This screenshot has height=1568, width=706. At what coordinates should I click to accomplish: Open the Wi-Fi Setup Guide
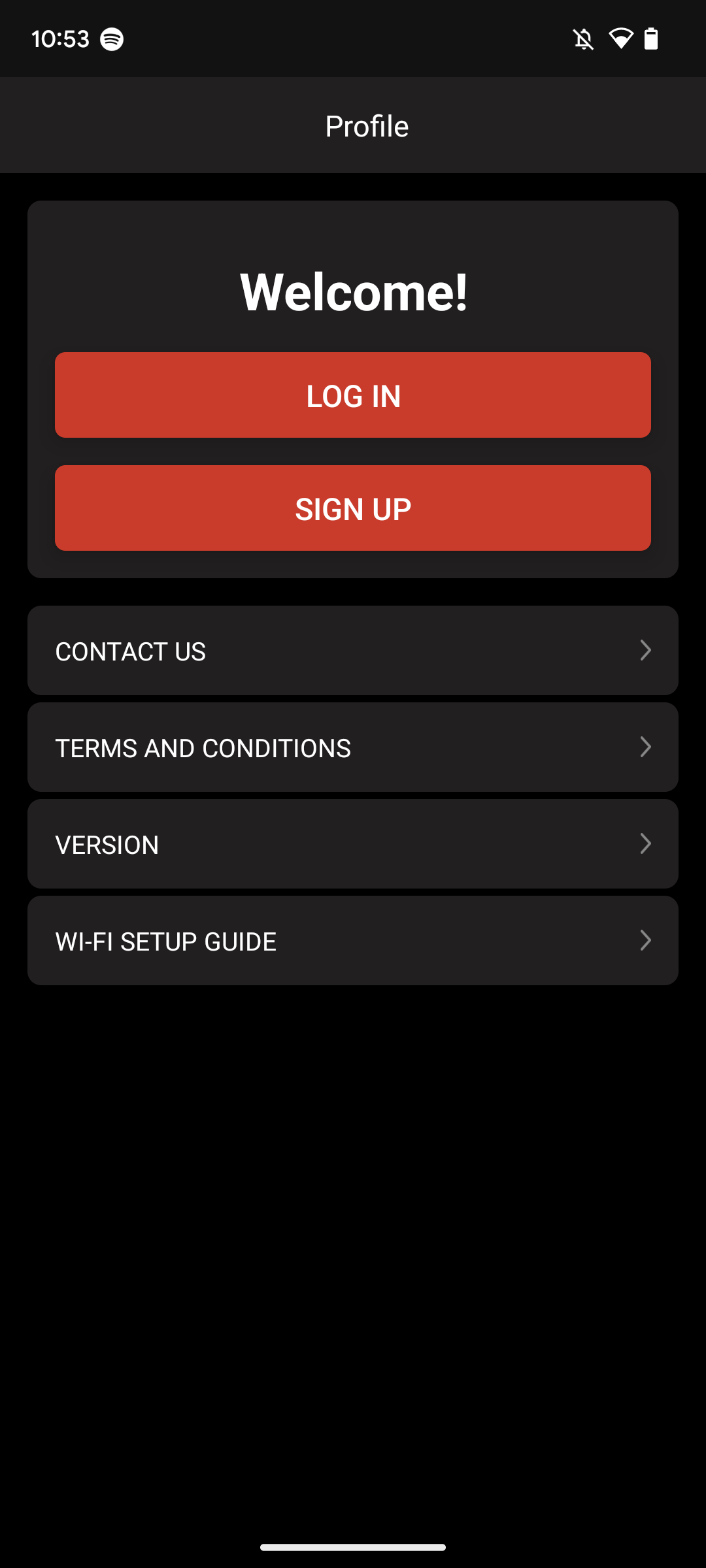(353, 941)
